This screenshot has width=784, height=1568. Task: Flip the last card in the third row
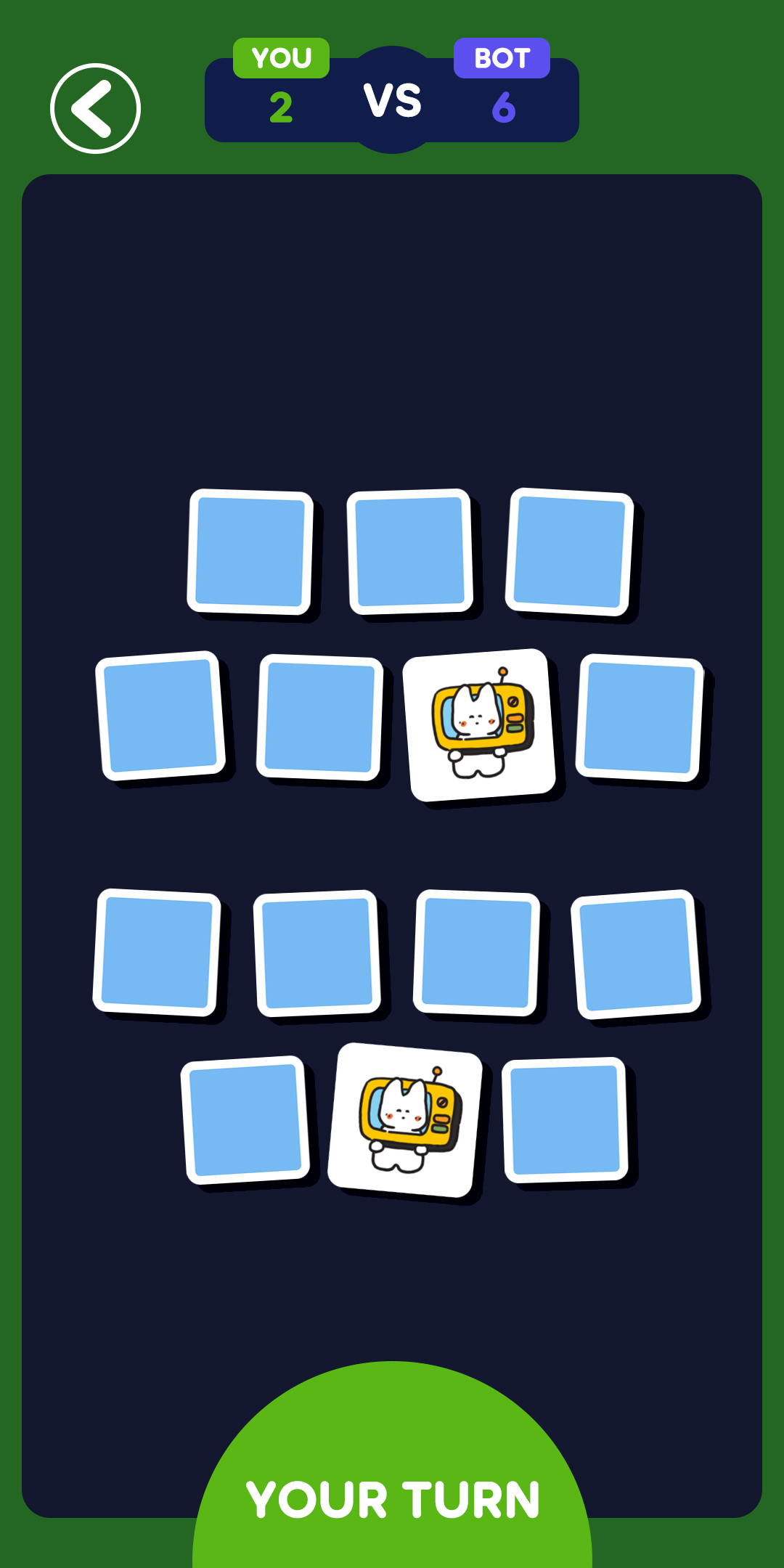(636, 954)
